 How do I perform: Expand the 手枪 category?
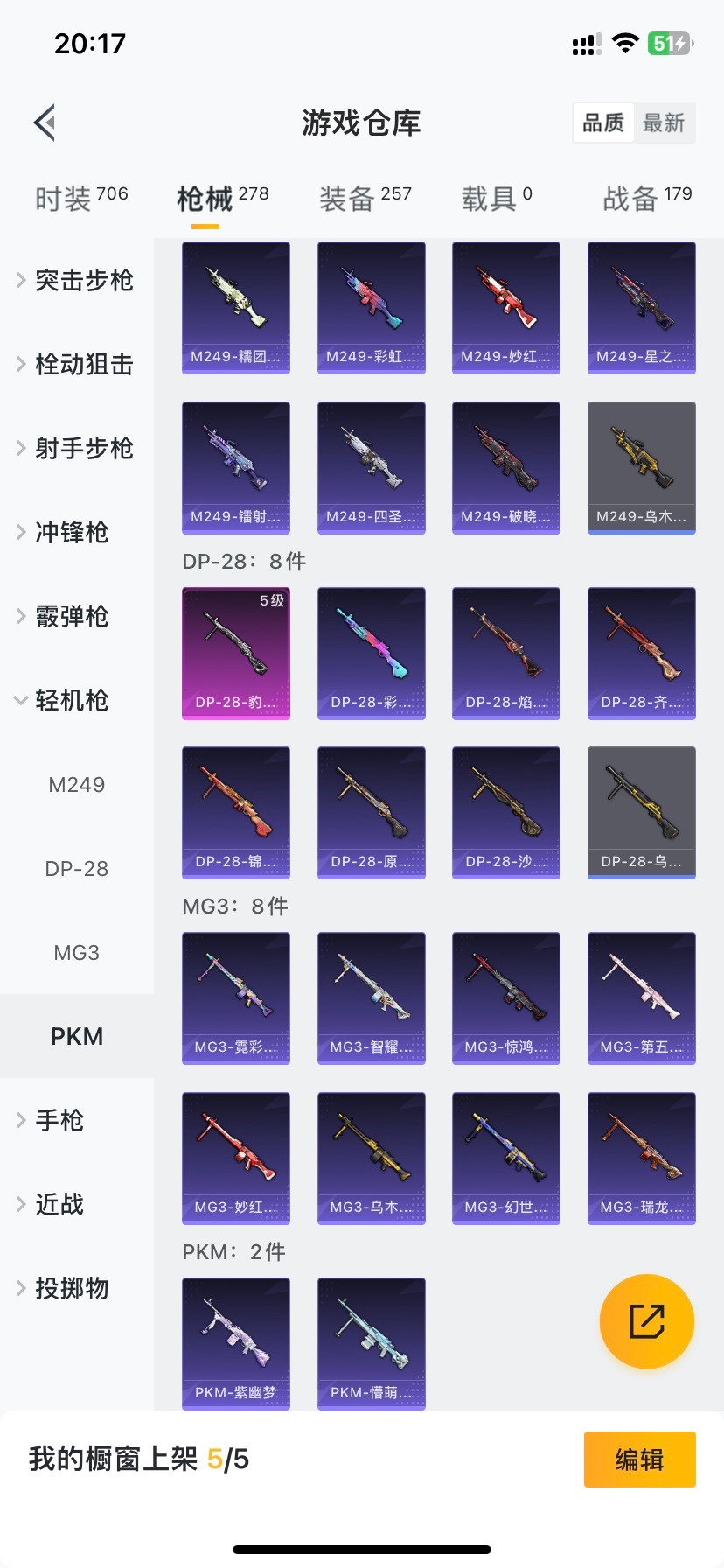[59, 1120]
